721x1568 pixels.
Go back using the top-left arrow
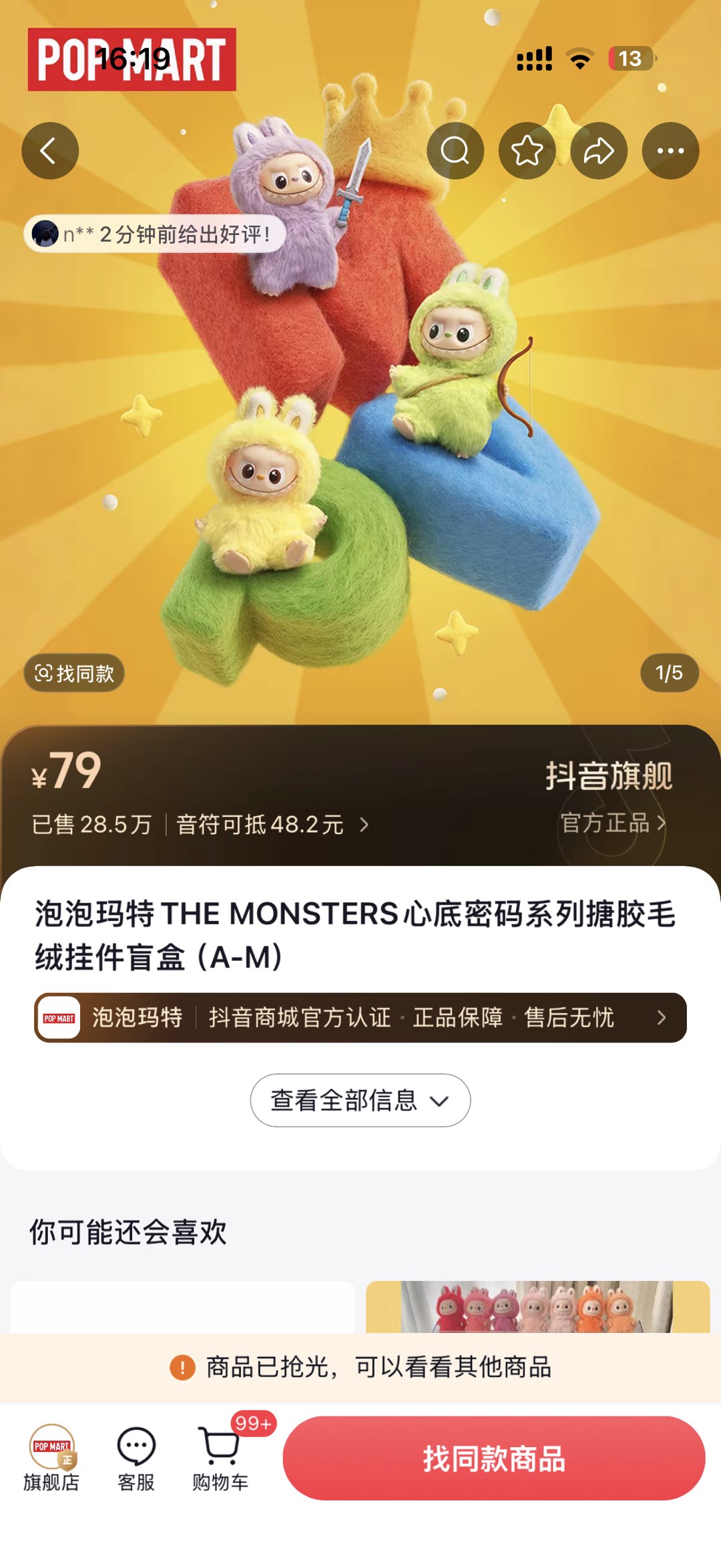click(50, 151)
